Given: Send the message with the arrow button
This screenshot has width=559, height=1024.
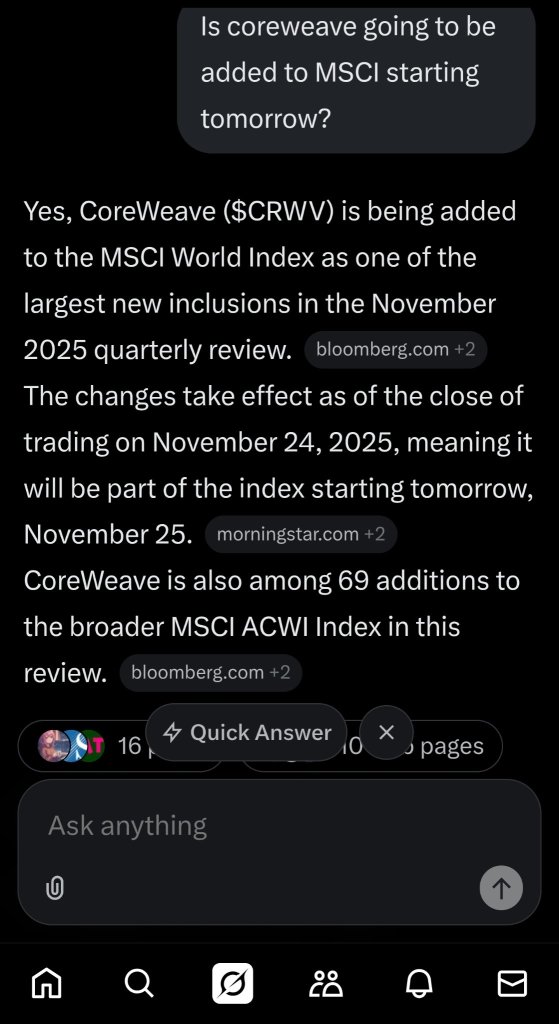Looking at the screenshot, I should tap(501, 888).
